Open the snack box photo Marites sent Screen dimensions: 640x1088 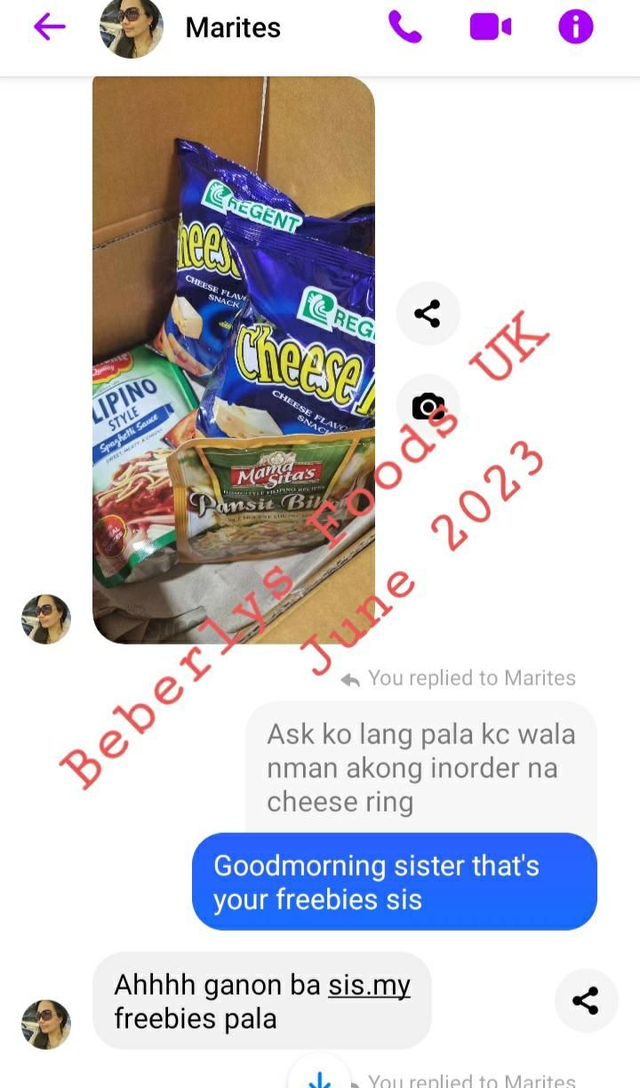click(x=233, y=360)
